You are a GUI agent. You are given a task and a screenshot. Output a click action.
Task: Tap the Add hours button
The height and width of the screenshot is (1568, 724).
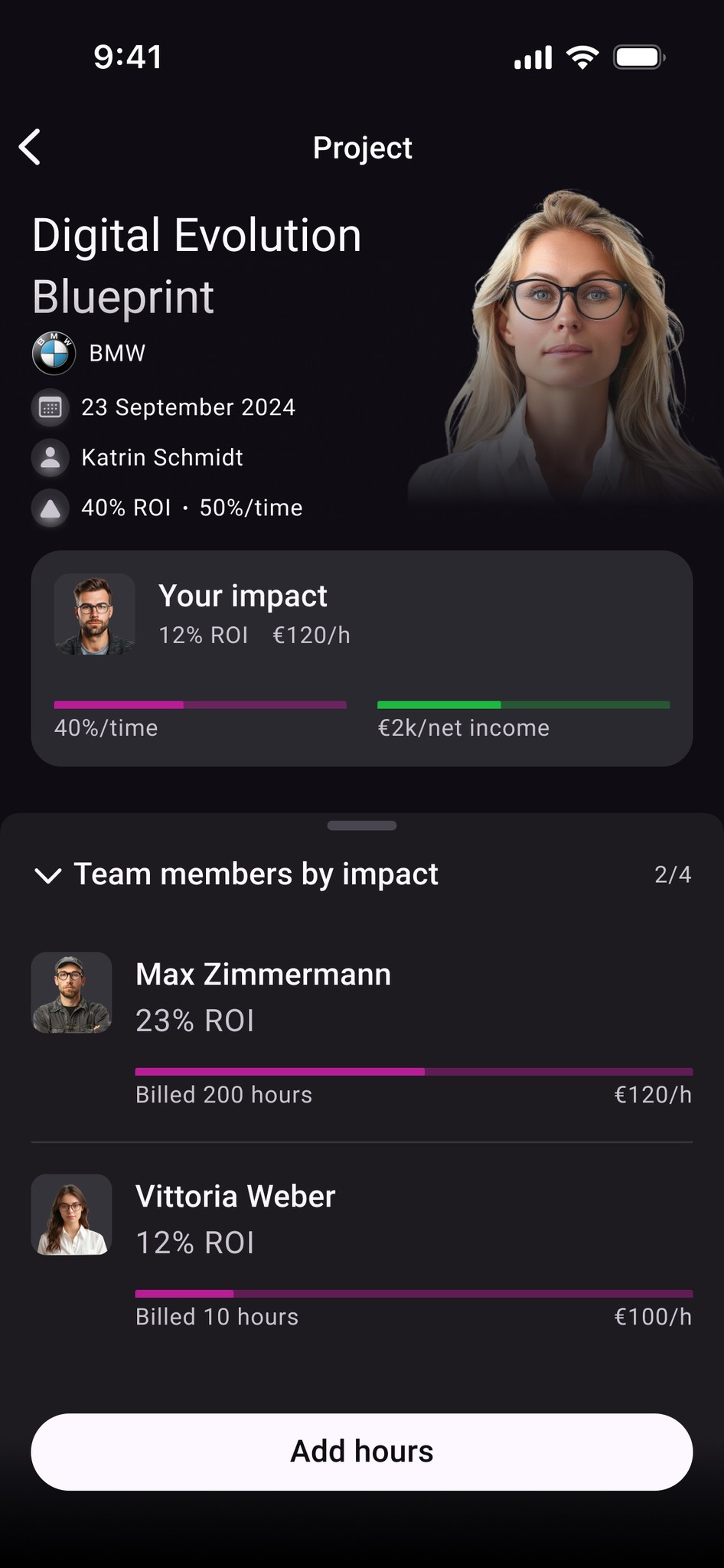pyautogui.click(x=362, y=1452)
